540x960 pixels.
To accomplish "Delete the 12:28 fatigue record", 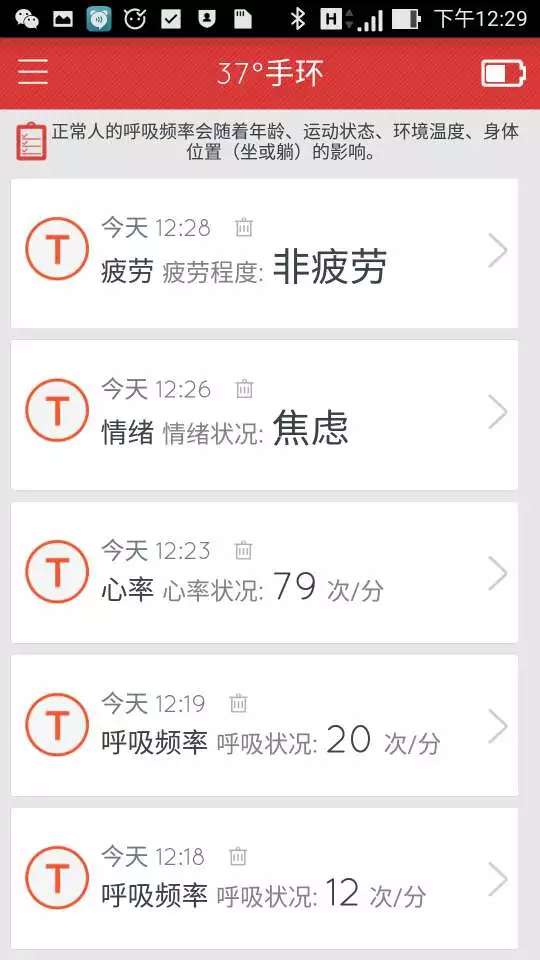I will click(x=244, y=228).
